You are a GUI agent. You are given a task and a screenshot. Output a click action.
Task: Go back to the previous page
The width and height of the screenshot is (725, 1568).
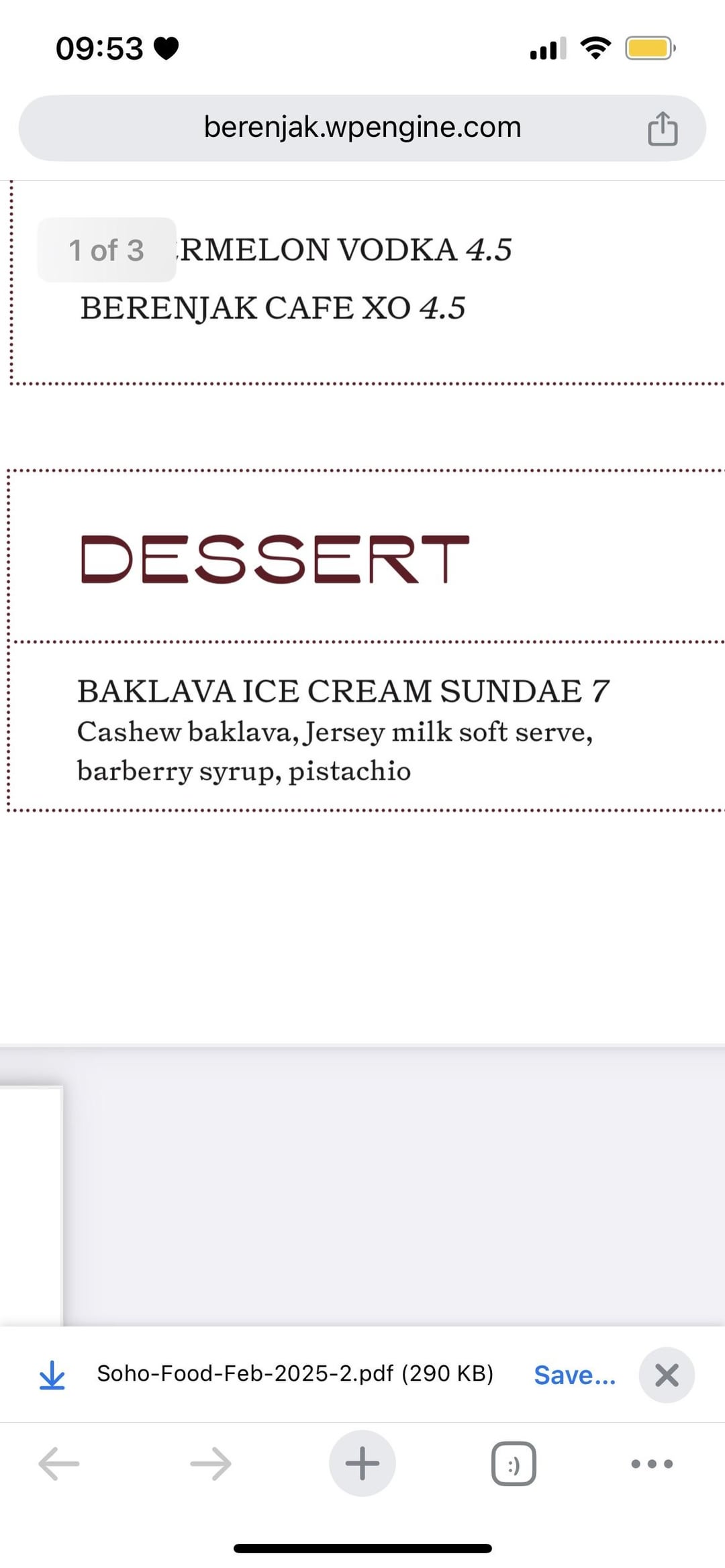point(59,1463)
